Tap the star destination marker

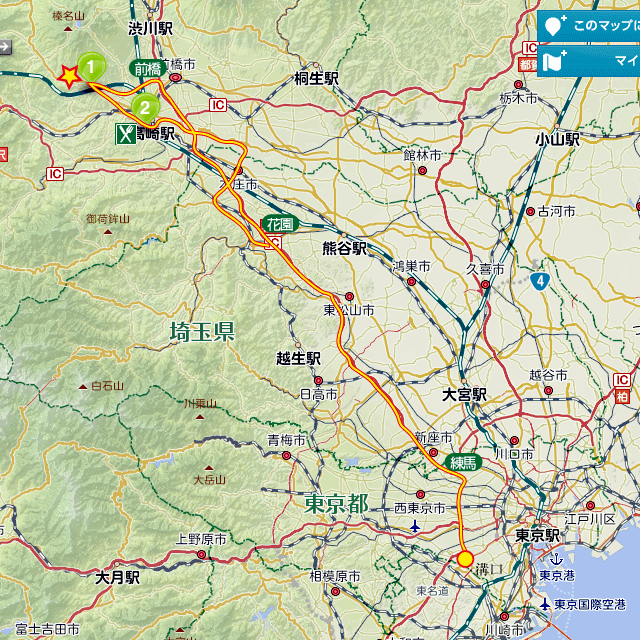[68, 76]
